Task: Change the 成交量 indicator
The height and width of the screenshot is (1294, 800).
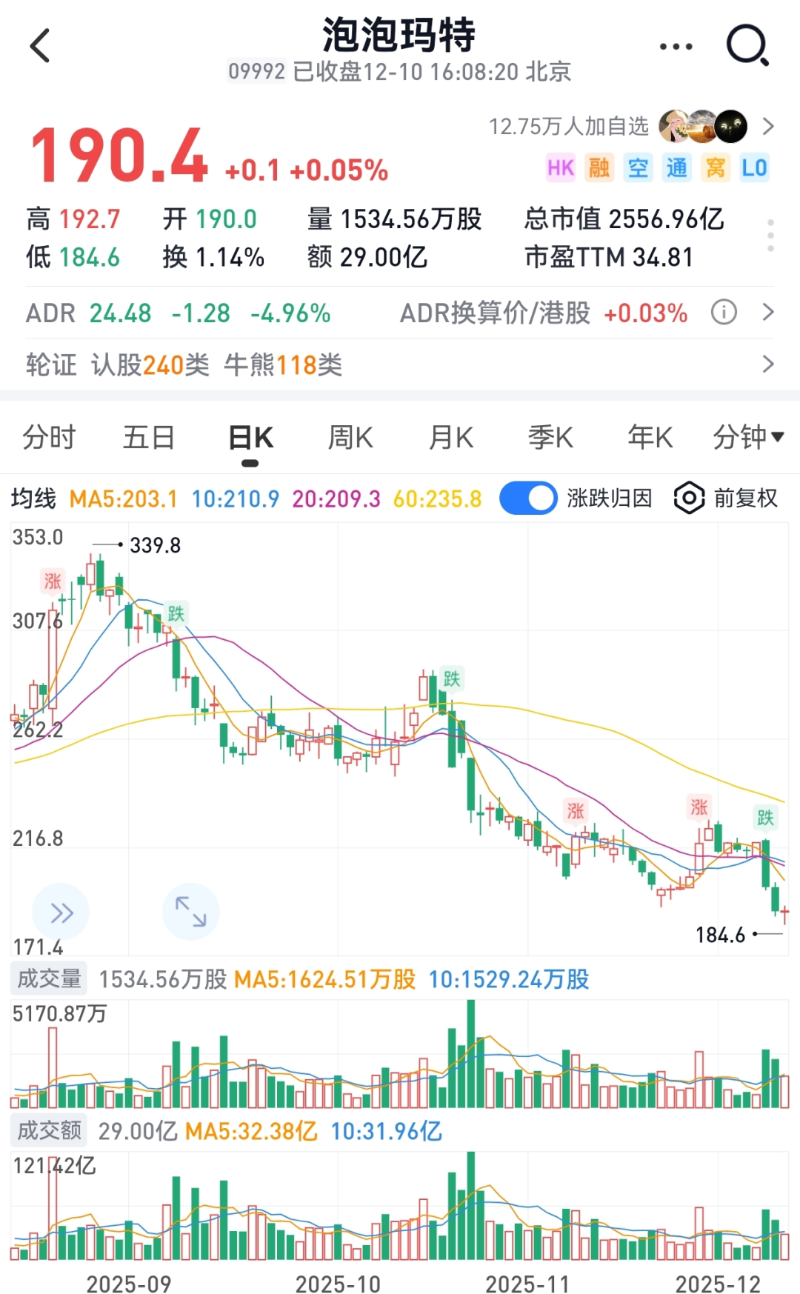Action: tap(47, 978)
